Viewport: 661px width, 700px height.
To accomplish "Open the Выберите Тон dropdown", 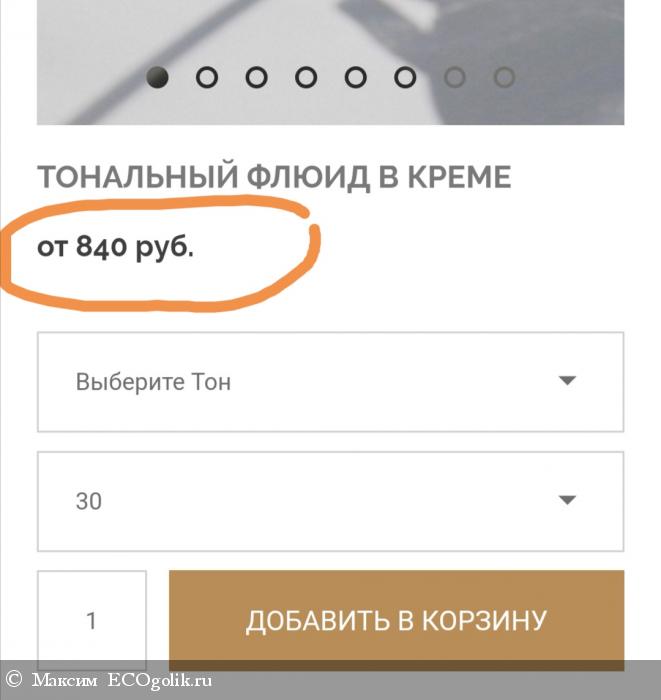I will tap(330, 381).
